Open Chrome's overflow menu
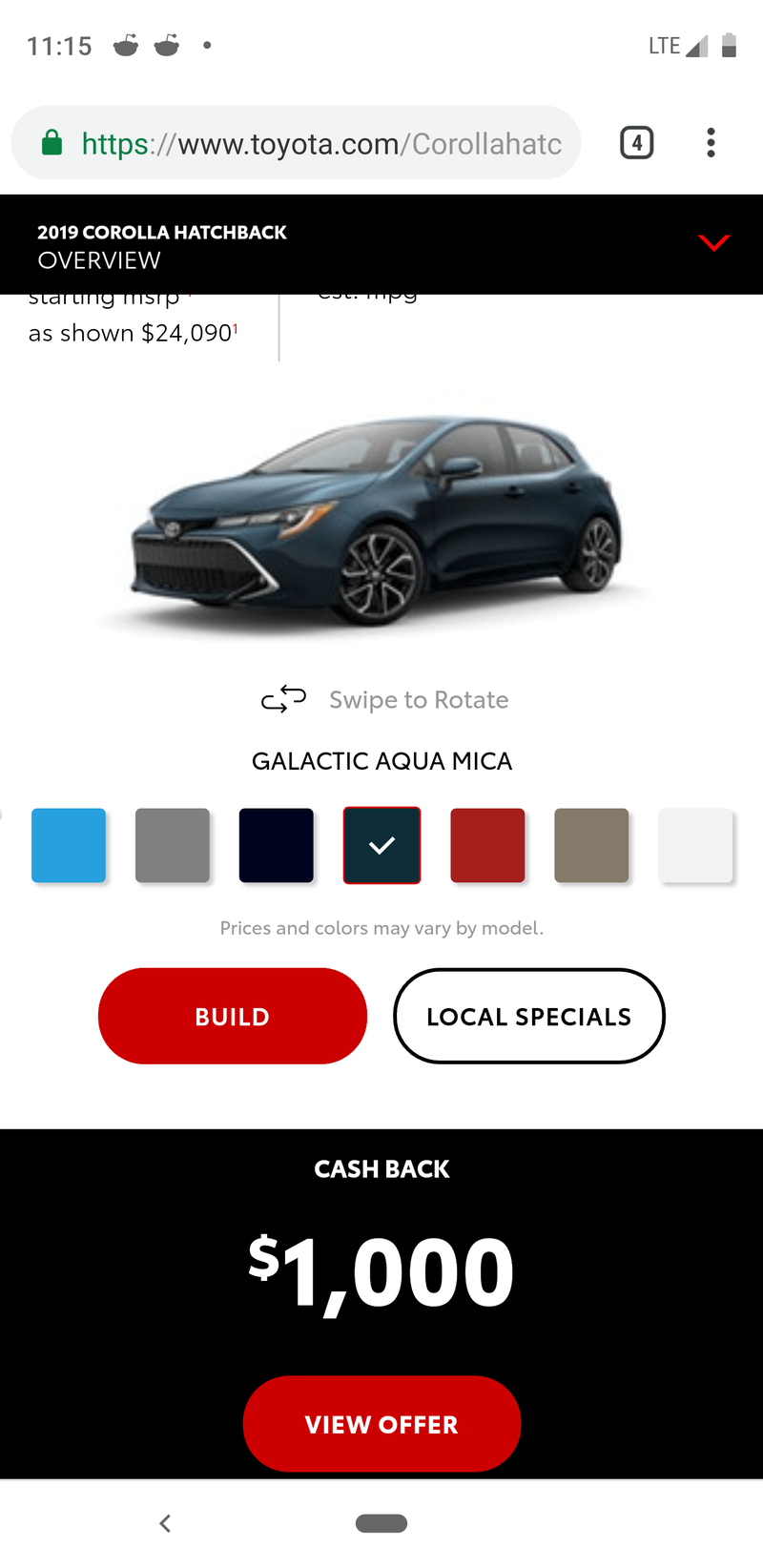763x1568 pixels. [711, 143]
